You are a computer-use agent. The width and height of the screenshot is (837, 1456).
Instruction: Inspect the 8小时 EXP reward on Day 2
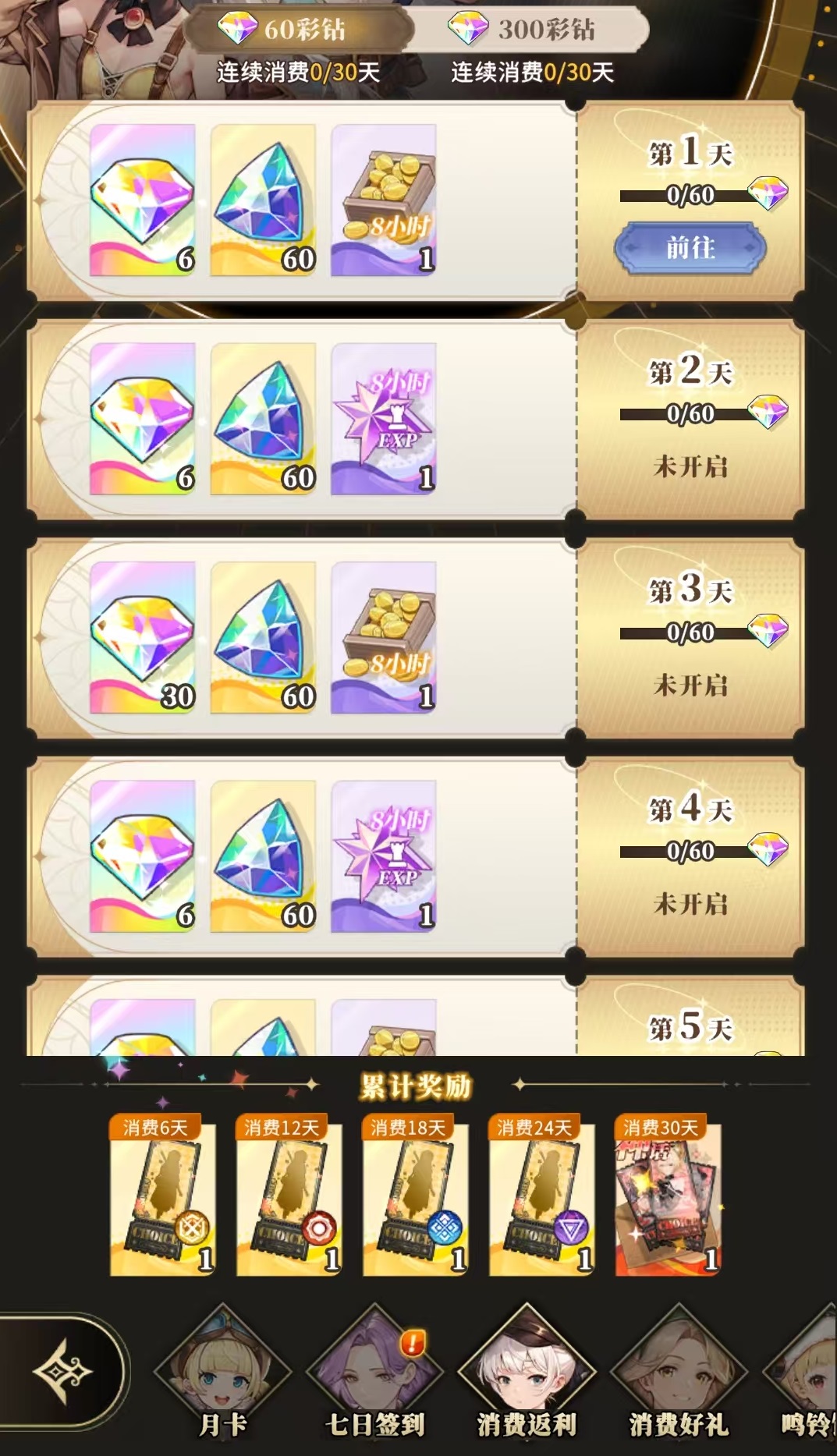click(383, 420)
